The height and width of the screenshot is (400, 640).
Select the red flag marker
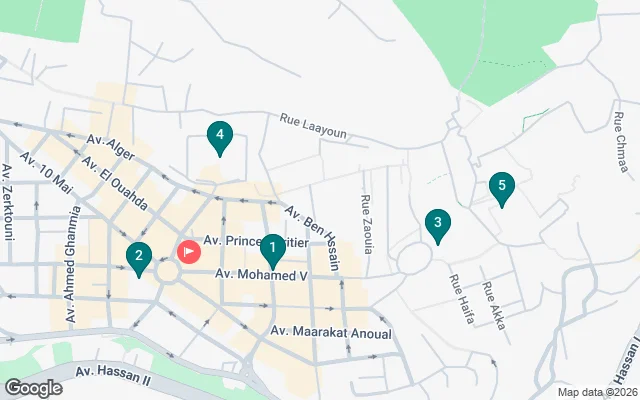click(x=188, y=250)
